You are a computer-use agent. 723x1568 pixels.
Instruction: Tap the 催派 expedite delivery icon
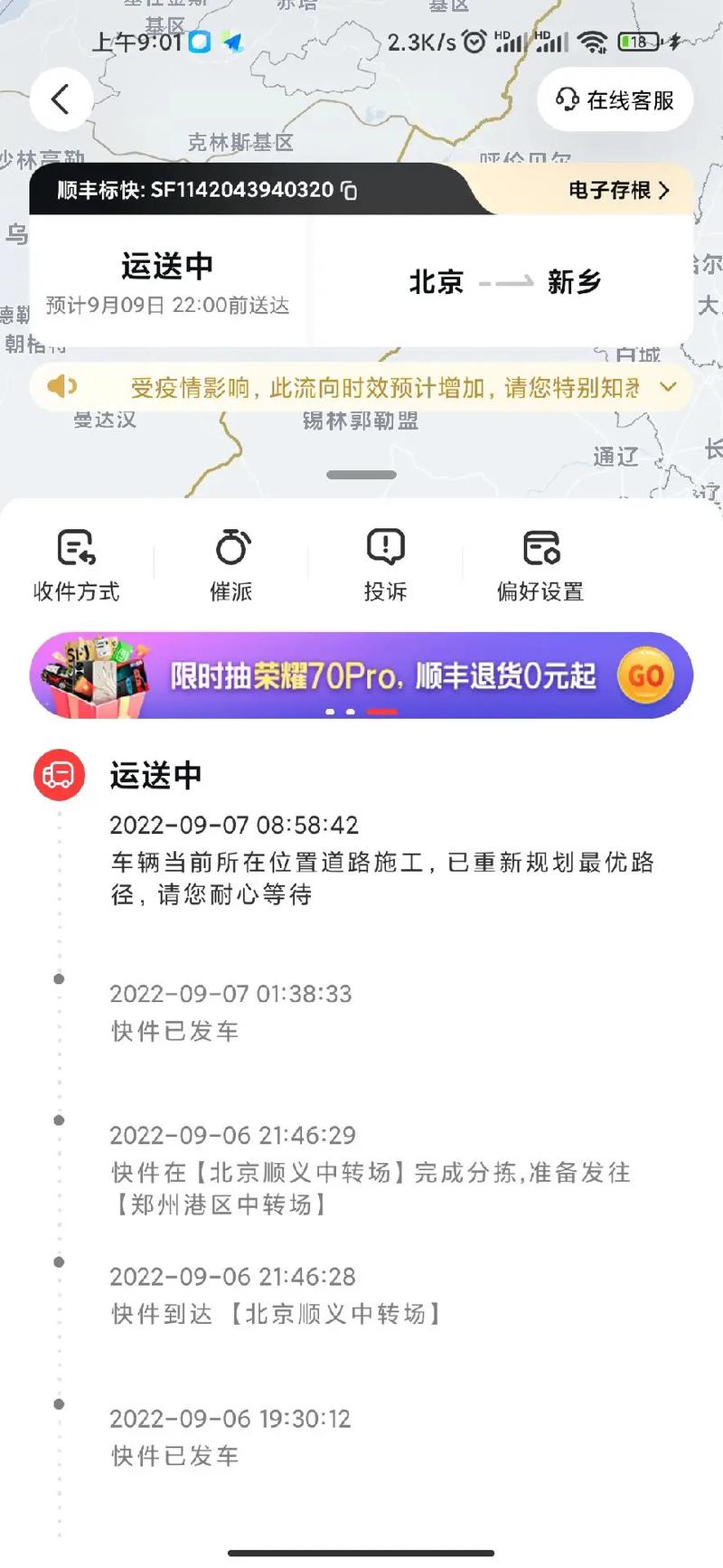pos(232,562)
